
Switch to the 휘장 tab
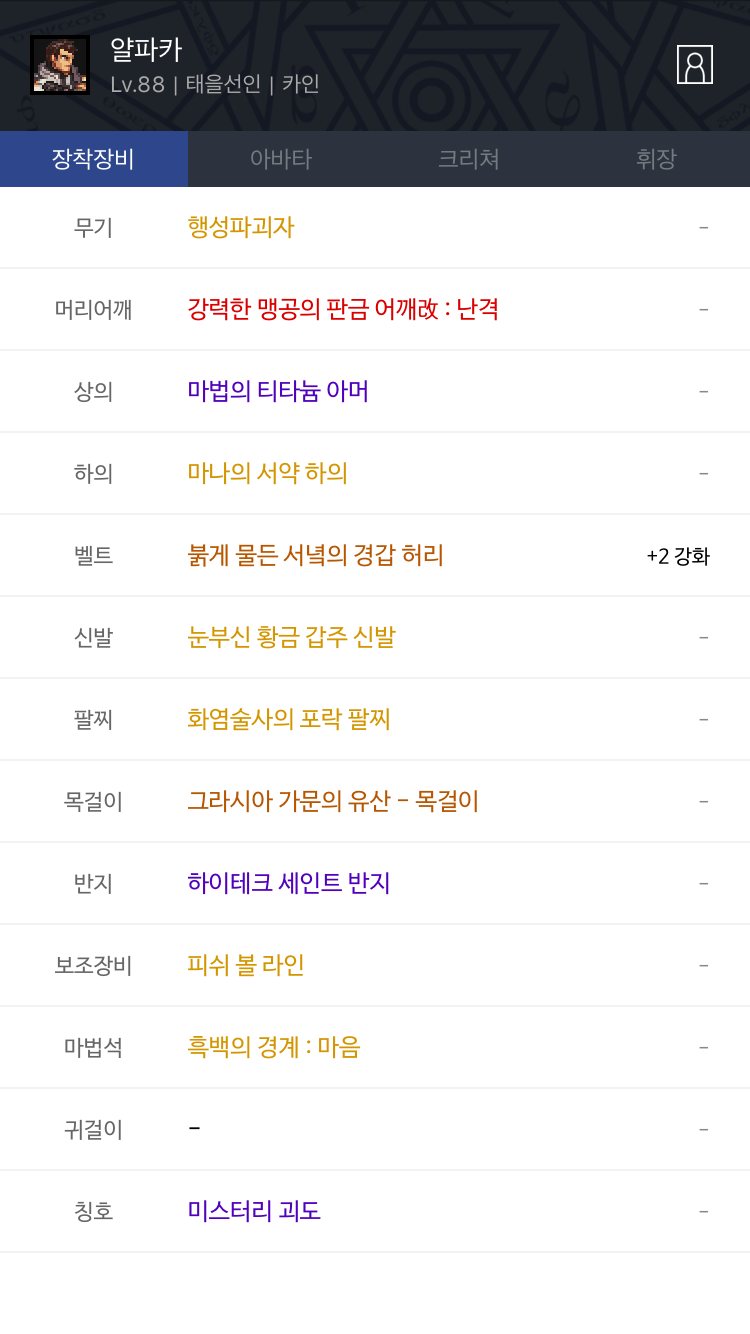656,159
